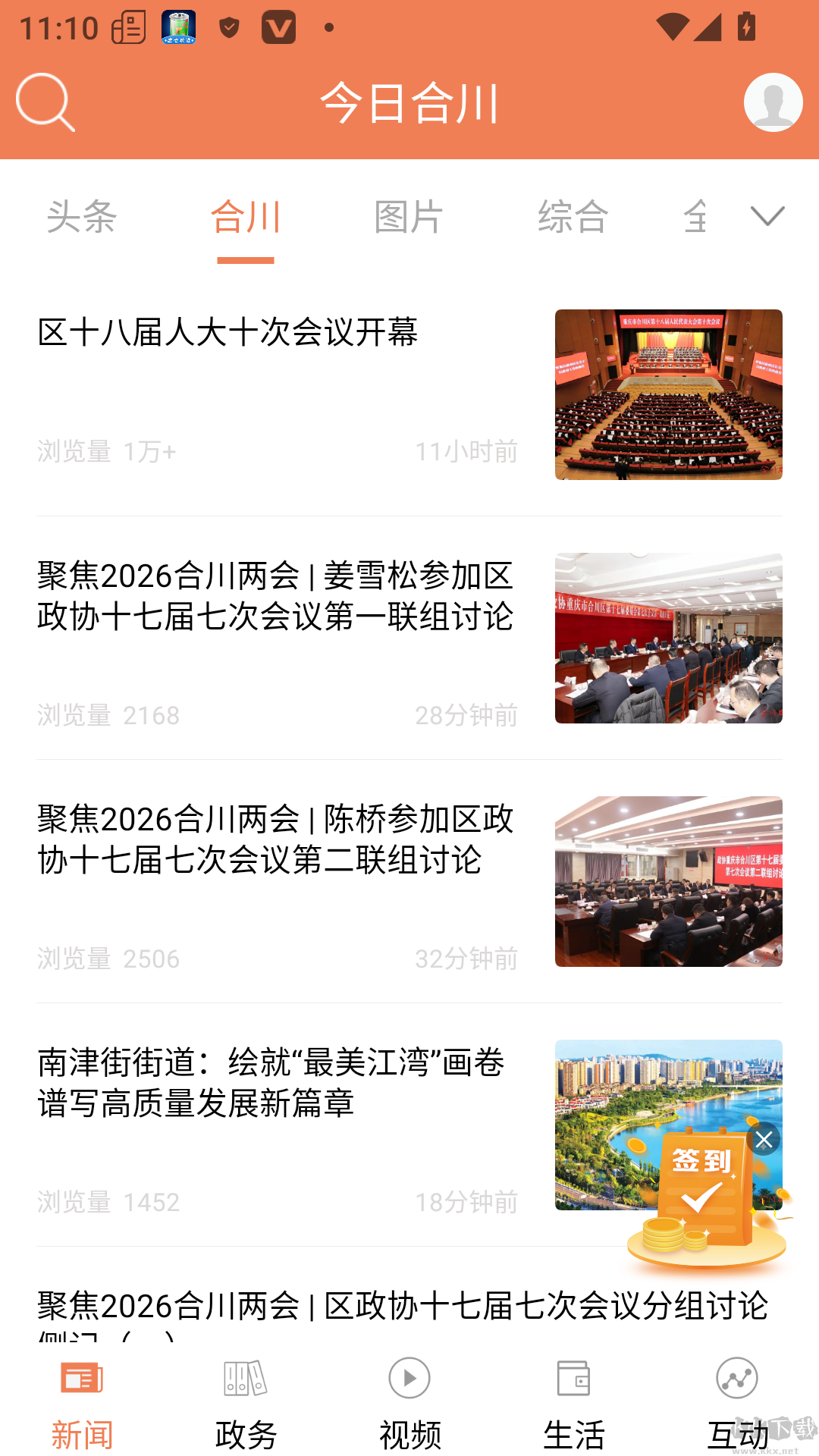Open article about 陈桥 第二联组讨论
The height and width of the screenshot is (1456, 819).
(409, 881)
